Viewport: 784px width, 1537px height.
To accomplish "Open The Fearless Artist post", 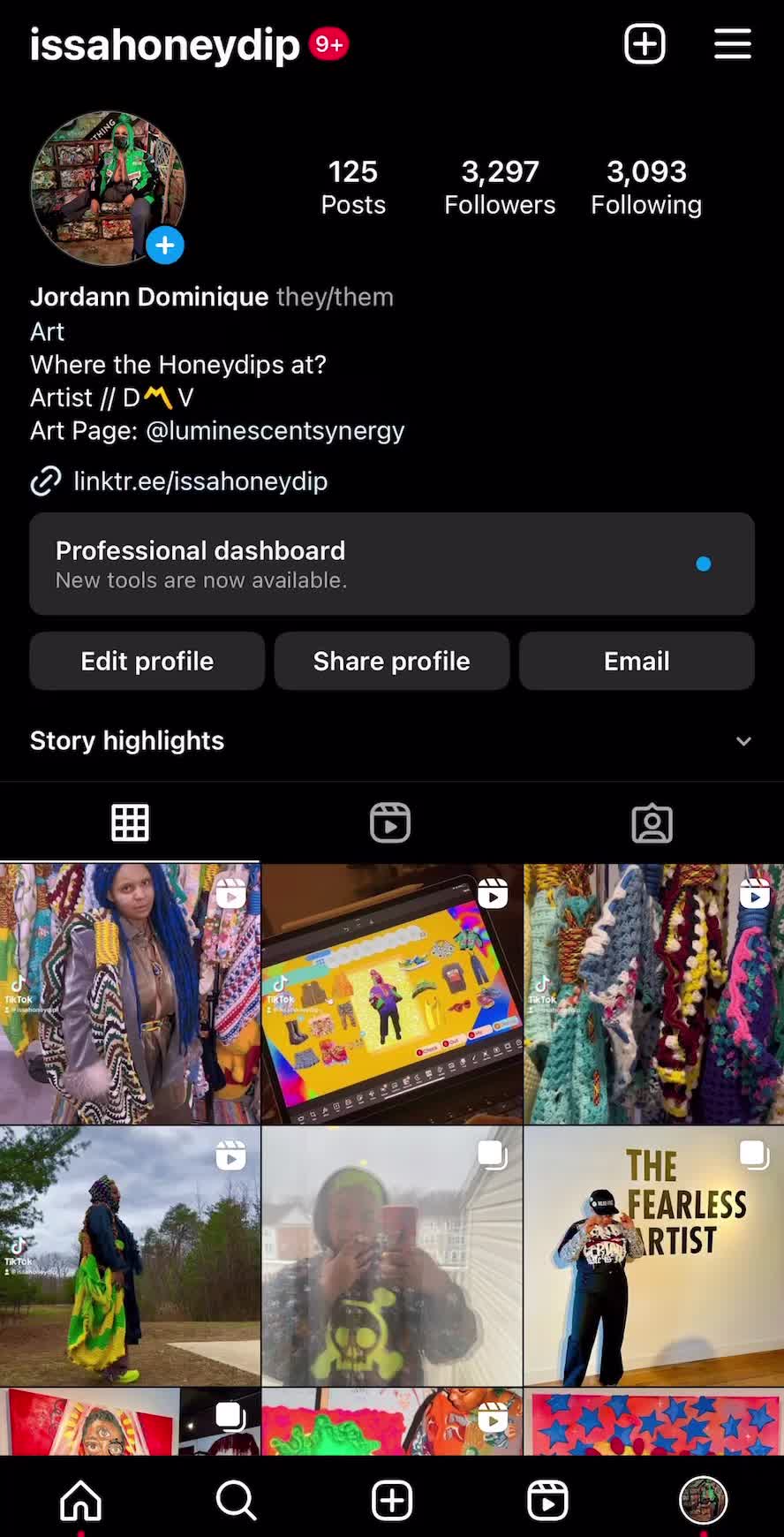I will pos(653,1255).
